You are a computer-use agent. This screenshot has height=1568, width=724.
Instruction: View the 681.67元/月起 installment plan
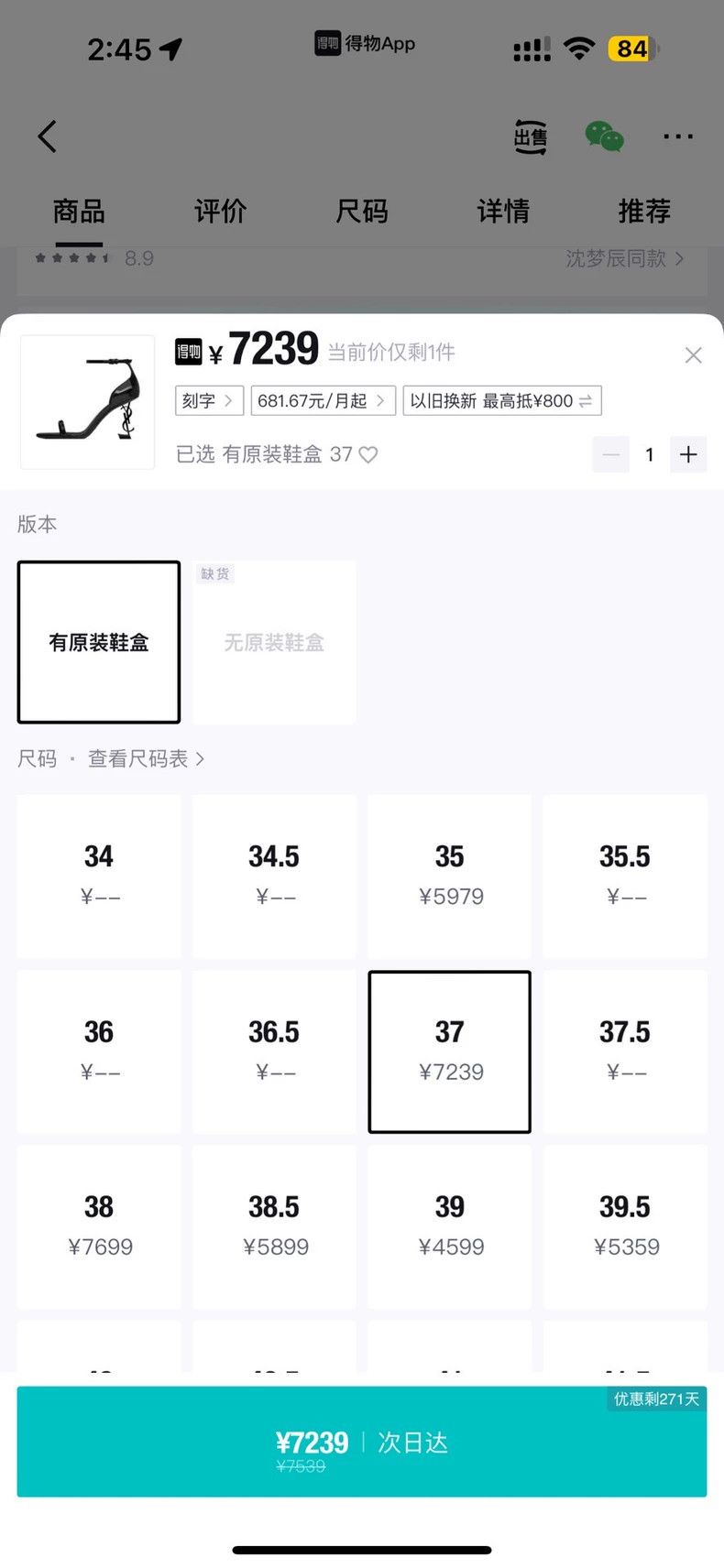pos(324,401)
